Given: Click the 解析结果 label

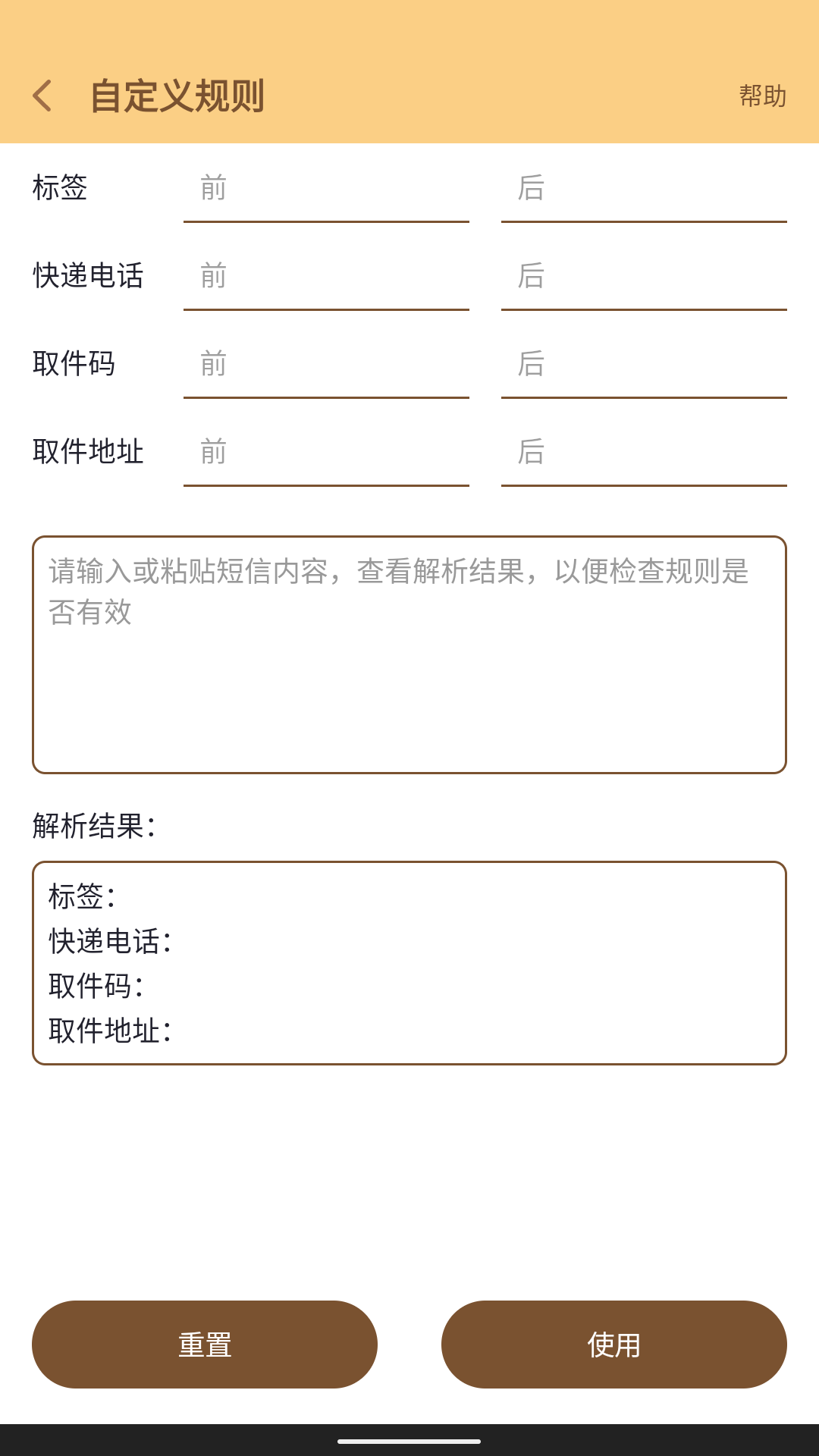Looking at the screenshot, I should [x=93, y=827].
